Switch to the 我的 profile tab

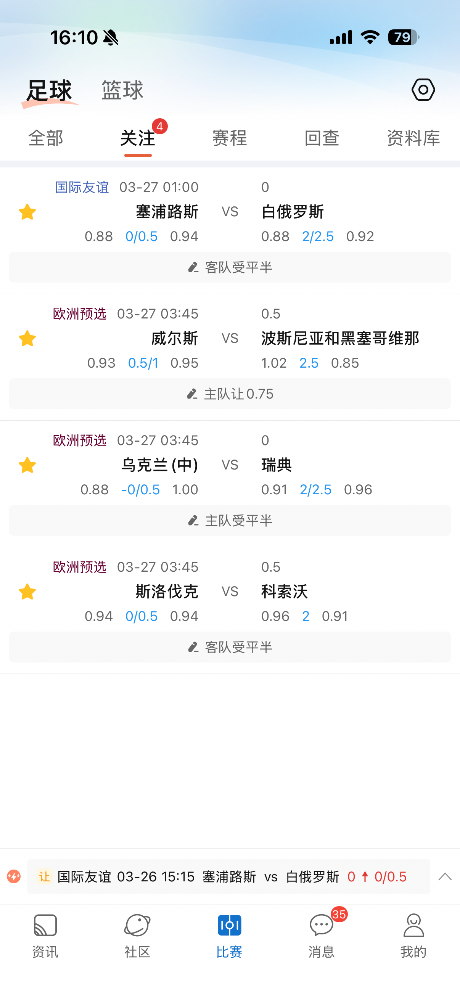[413, 936]
